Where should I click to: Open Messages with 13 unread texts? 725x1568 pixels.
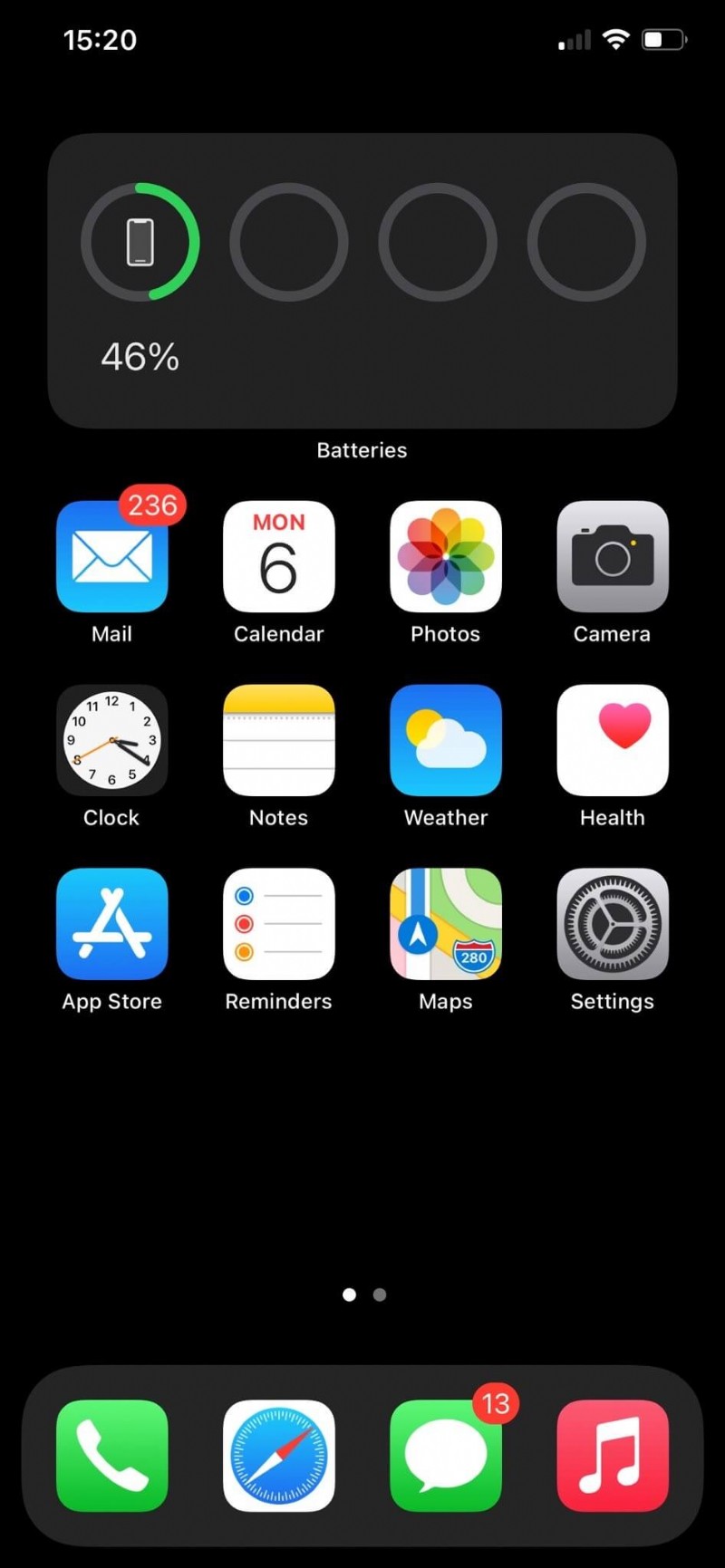445,1456
